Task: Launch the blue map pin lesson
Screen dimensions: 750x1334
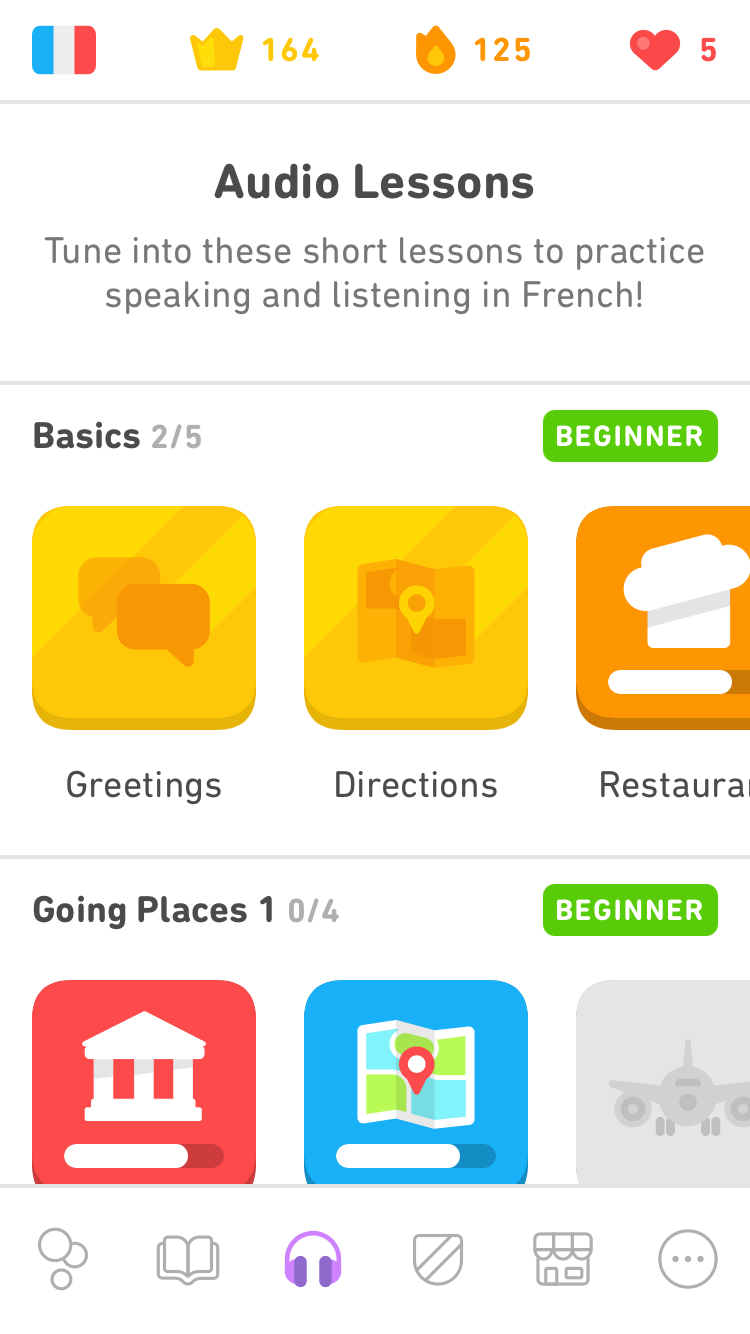Action: tap(416, 1080)
